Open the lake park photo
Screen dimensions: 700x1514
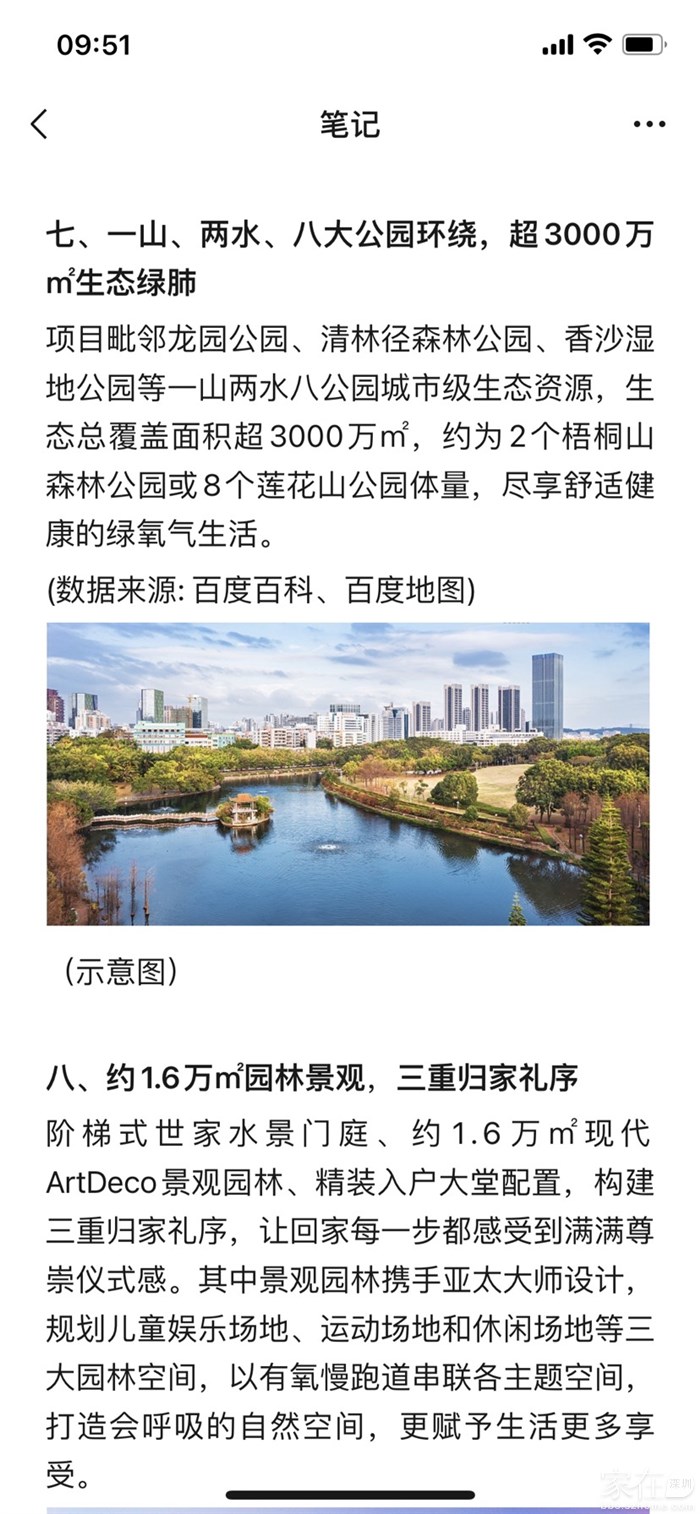(348, 773)
